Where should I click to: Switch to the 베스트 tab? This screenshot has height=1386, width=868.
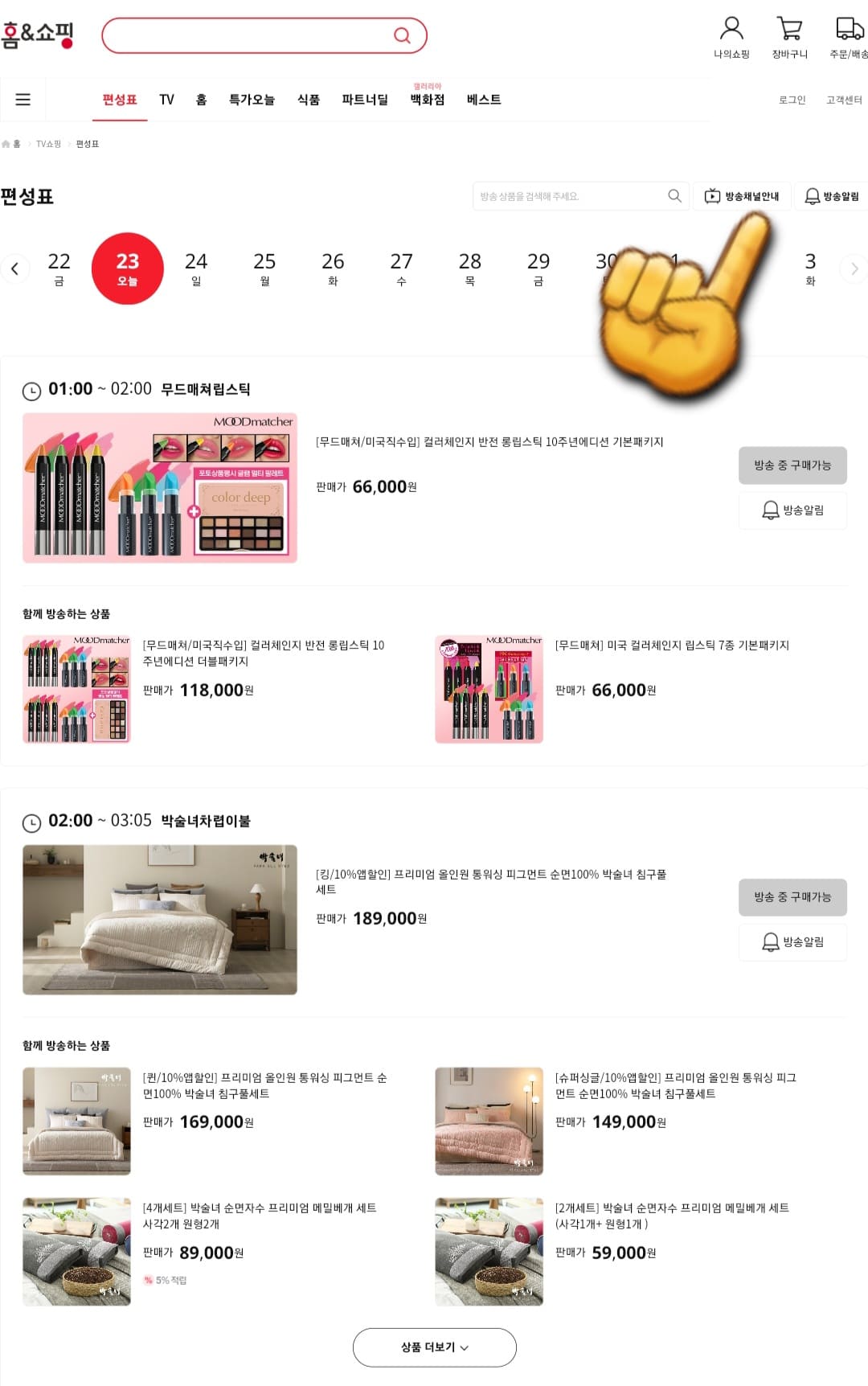[483, 100]
